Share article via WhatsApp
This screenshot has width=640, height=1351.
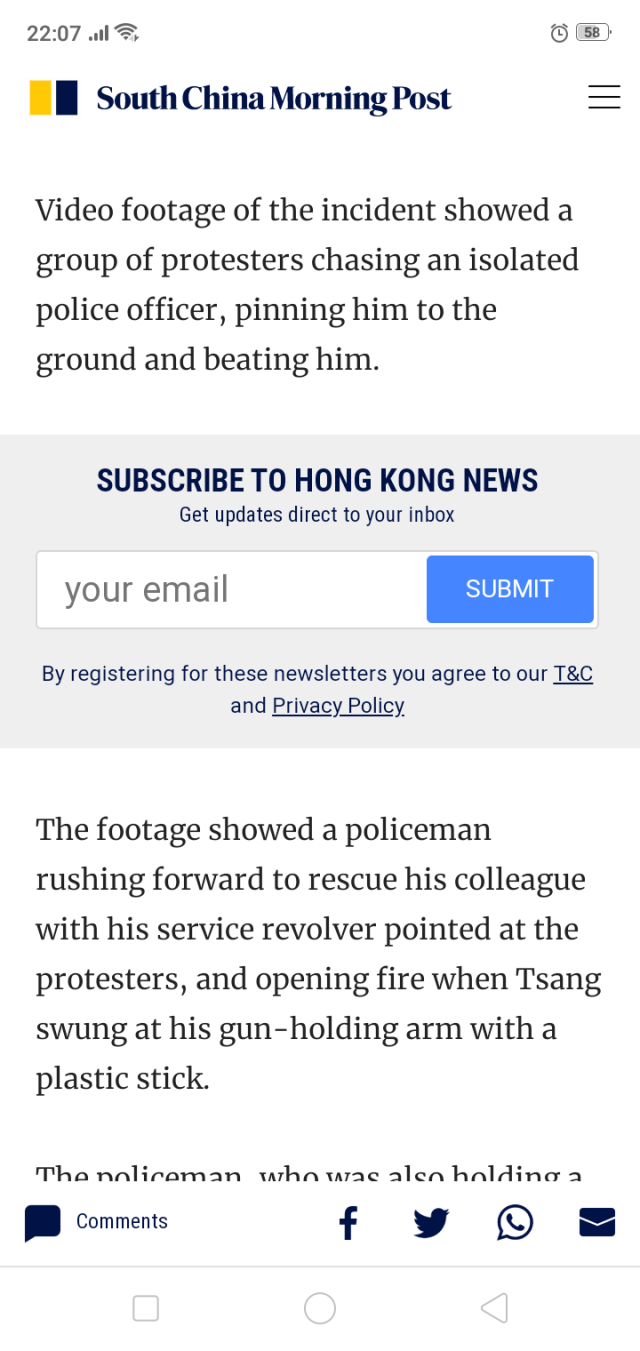pos(515,1222)
